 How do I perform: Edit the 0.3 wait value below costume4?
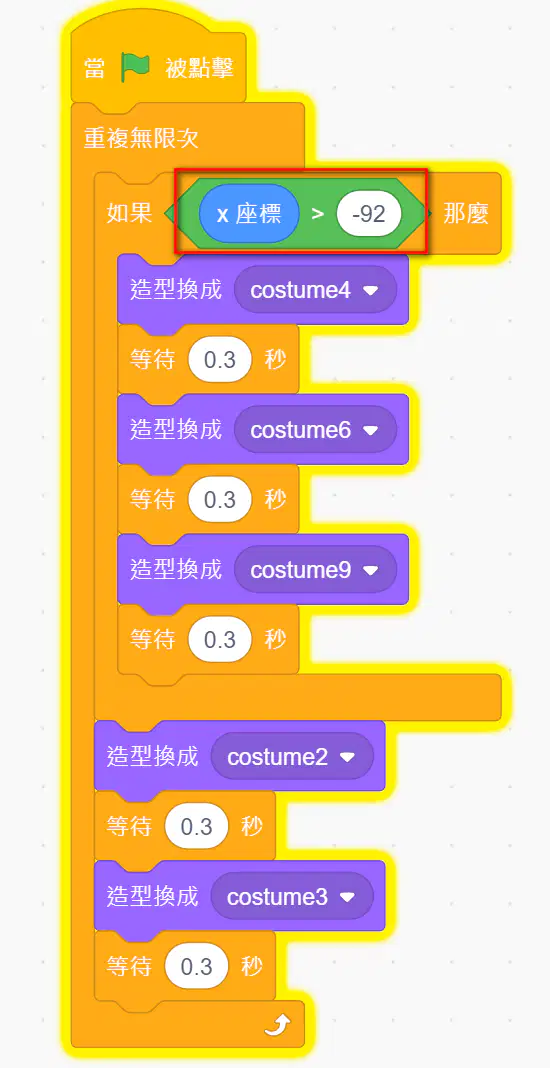pyautogui.click(x=220, y=360)
